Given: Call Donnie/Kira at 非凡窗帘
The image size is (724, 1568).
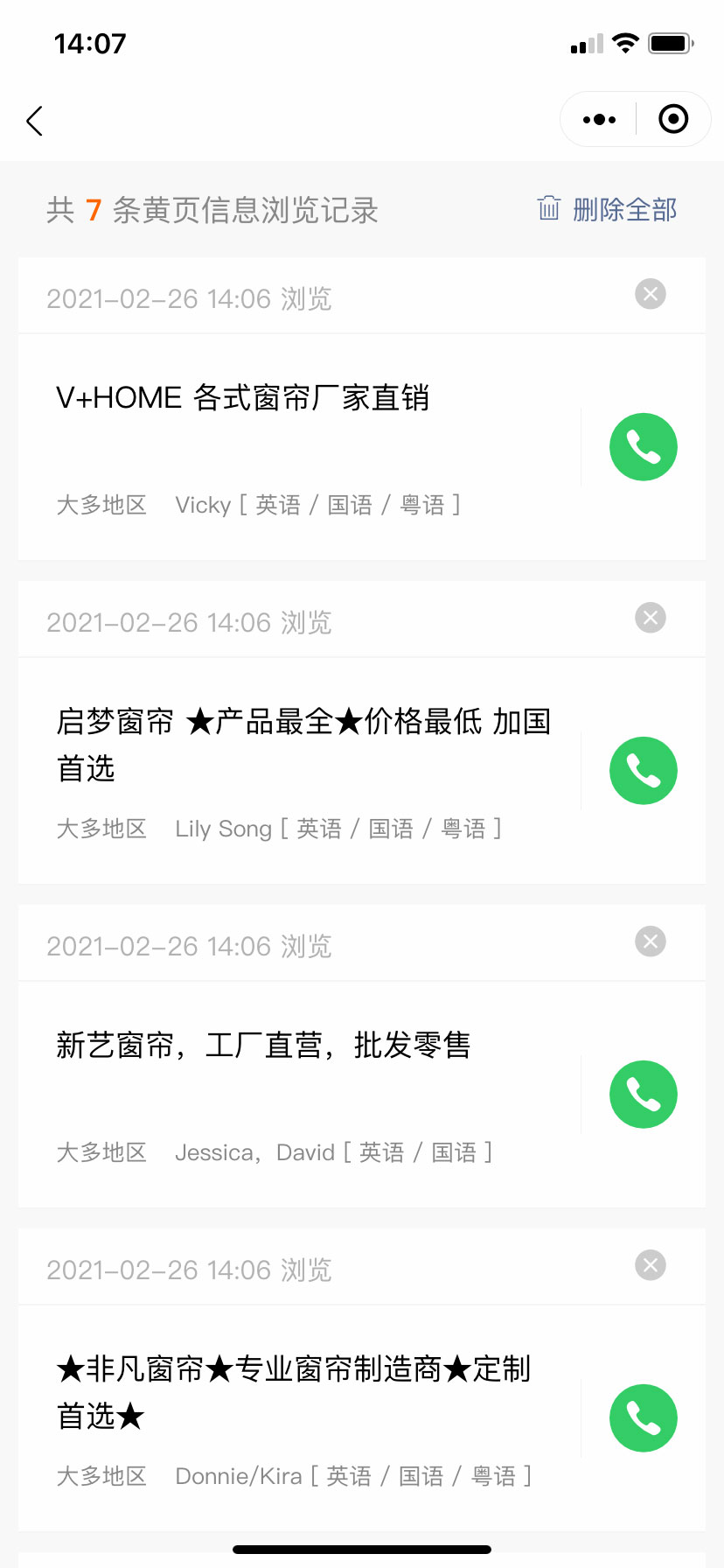Looking at the screenshot, I should (643, 1418).
